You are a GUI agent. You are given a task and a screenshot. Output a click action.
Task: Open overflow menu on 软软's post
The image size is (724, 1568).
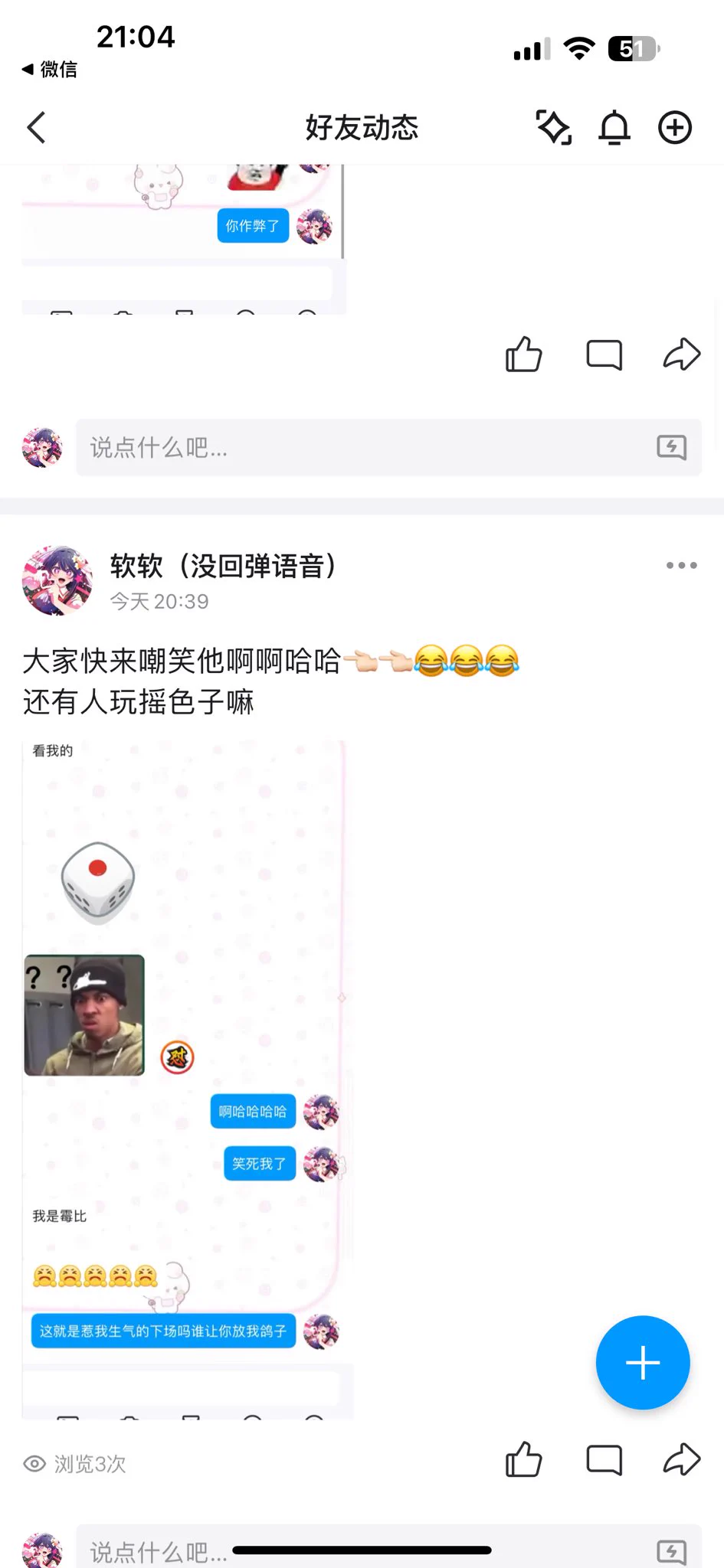click(681, 566)
